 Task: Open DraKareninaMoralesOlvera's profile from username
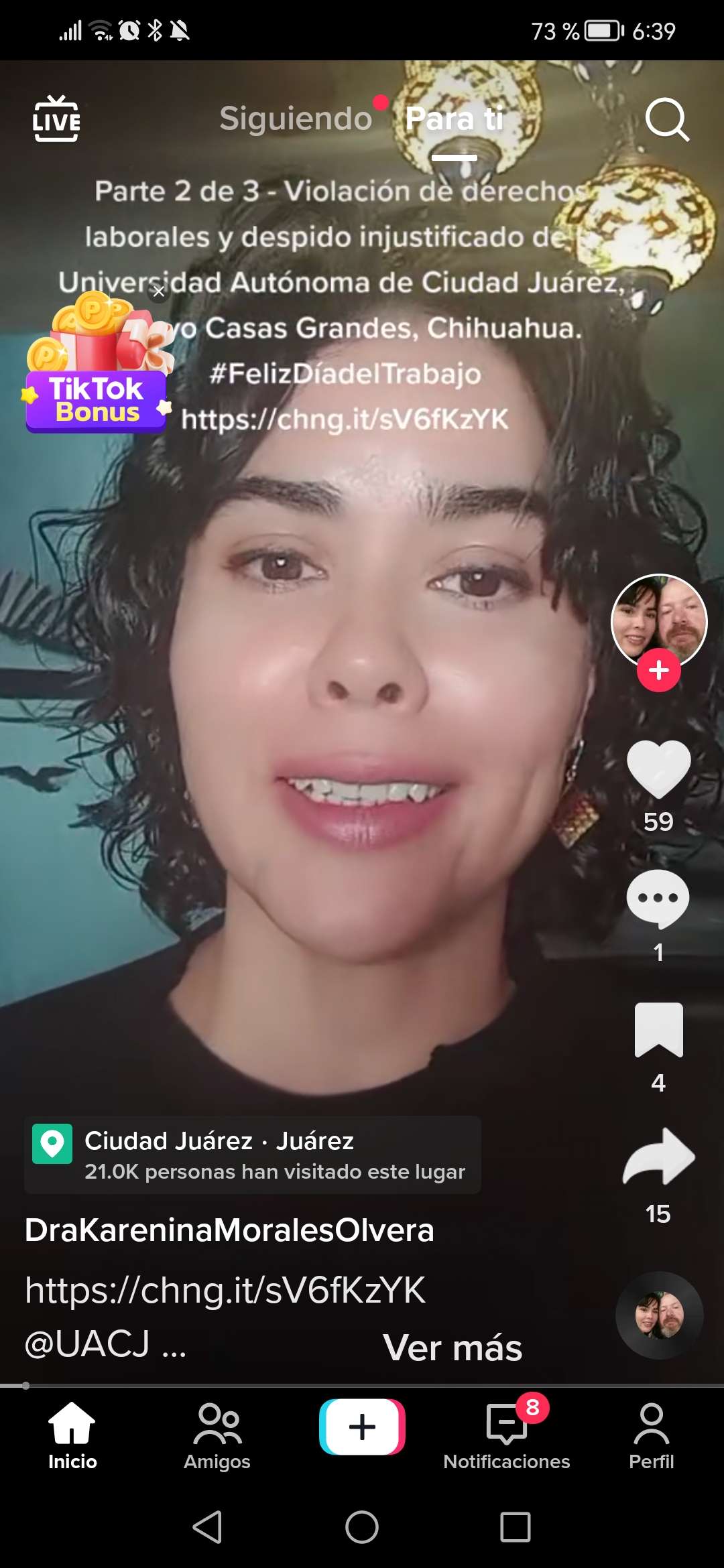pyautogui.click(x=229, y=1230)
